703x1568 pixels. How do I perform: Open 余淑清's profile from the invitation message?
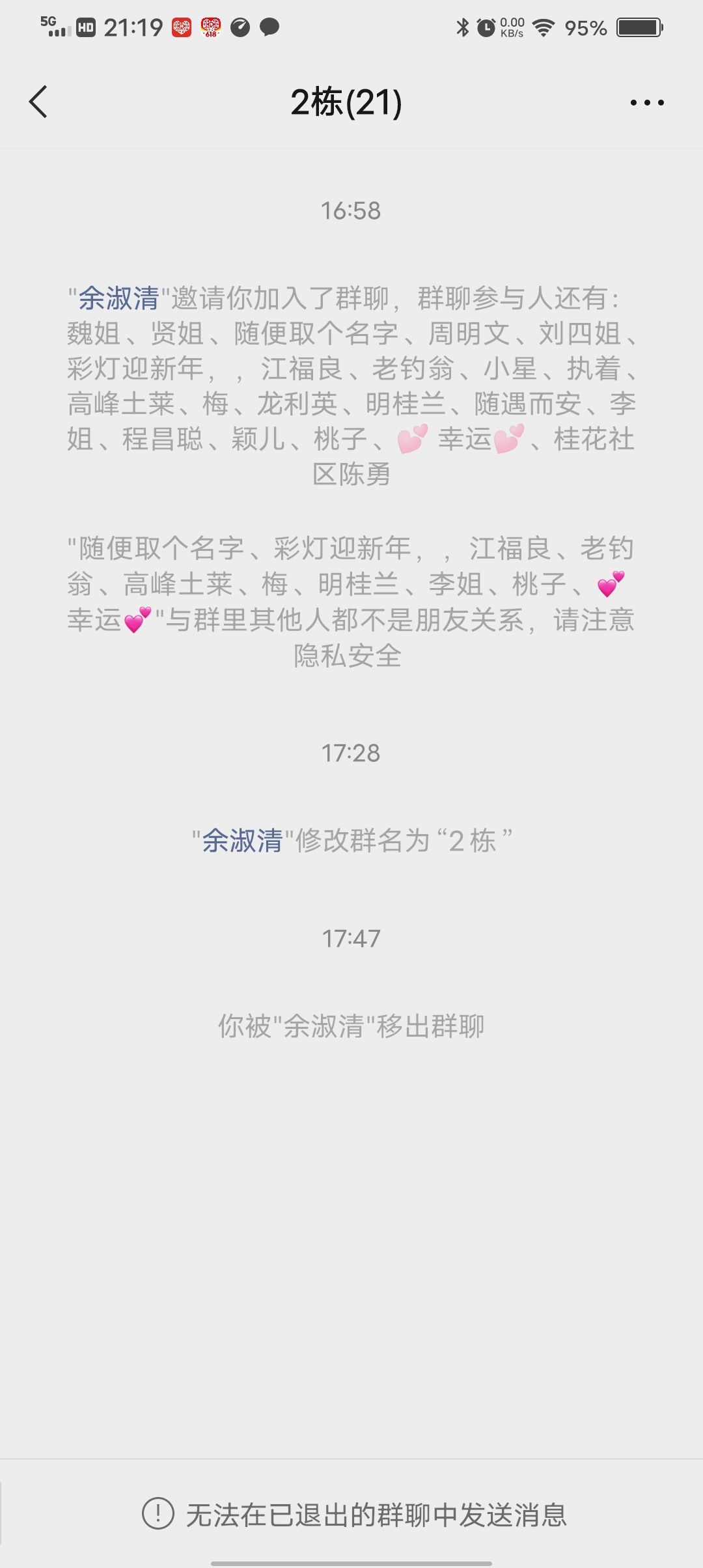pos(119,299)
